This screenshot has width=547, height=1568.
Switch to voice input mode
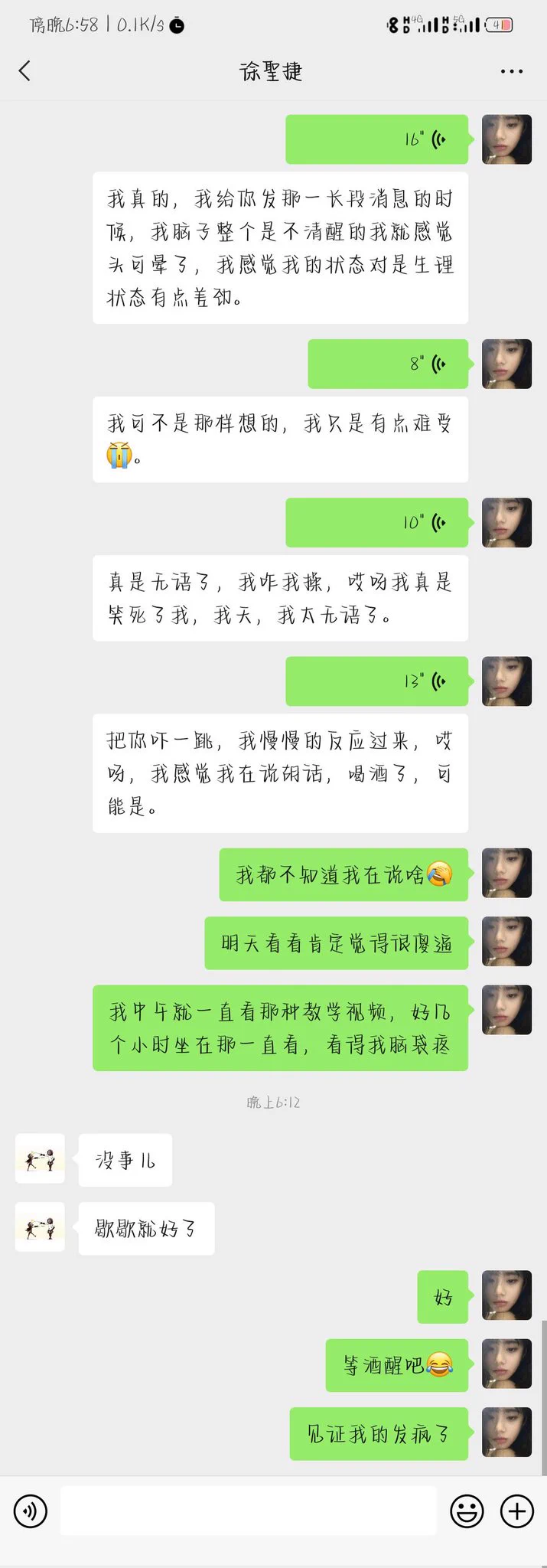pos(31,1511)
